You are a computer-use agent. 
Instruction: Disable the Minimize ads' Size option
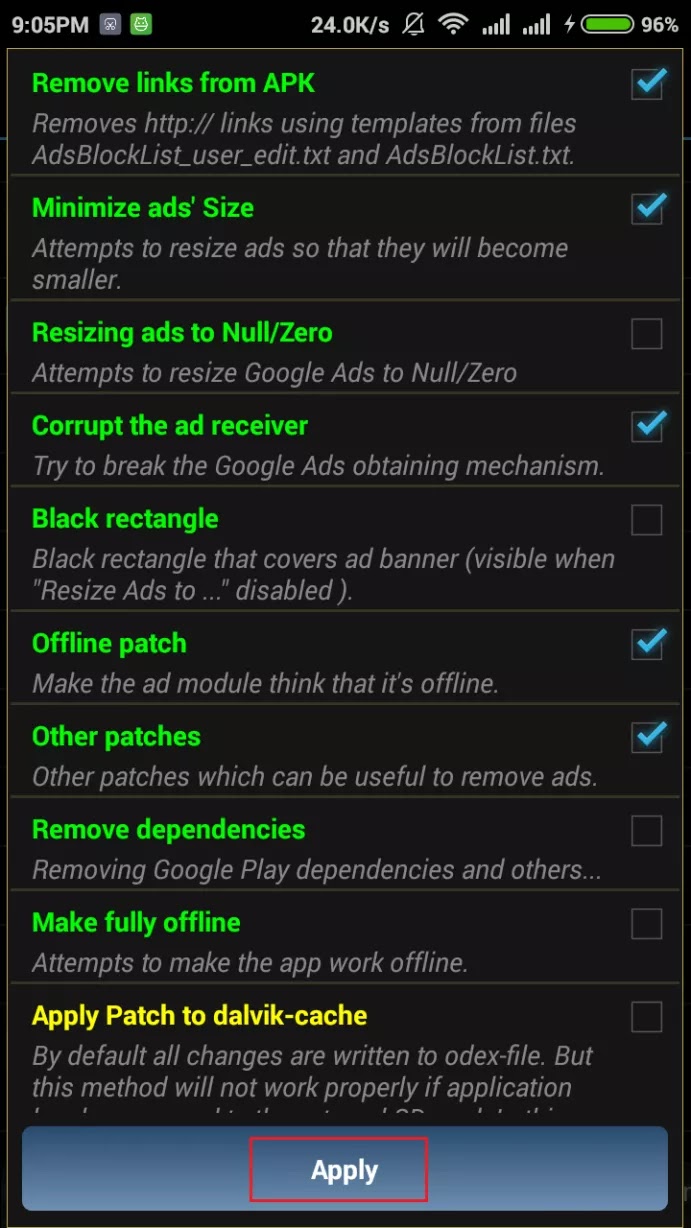(x=647, y=209)
